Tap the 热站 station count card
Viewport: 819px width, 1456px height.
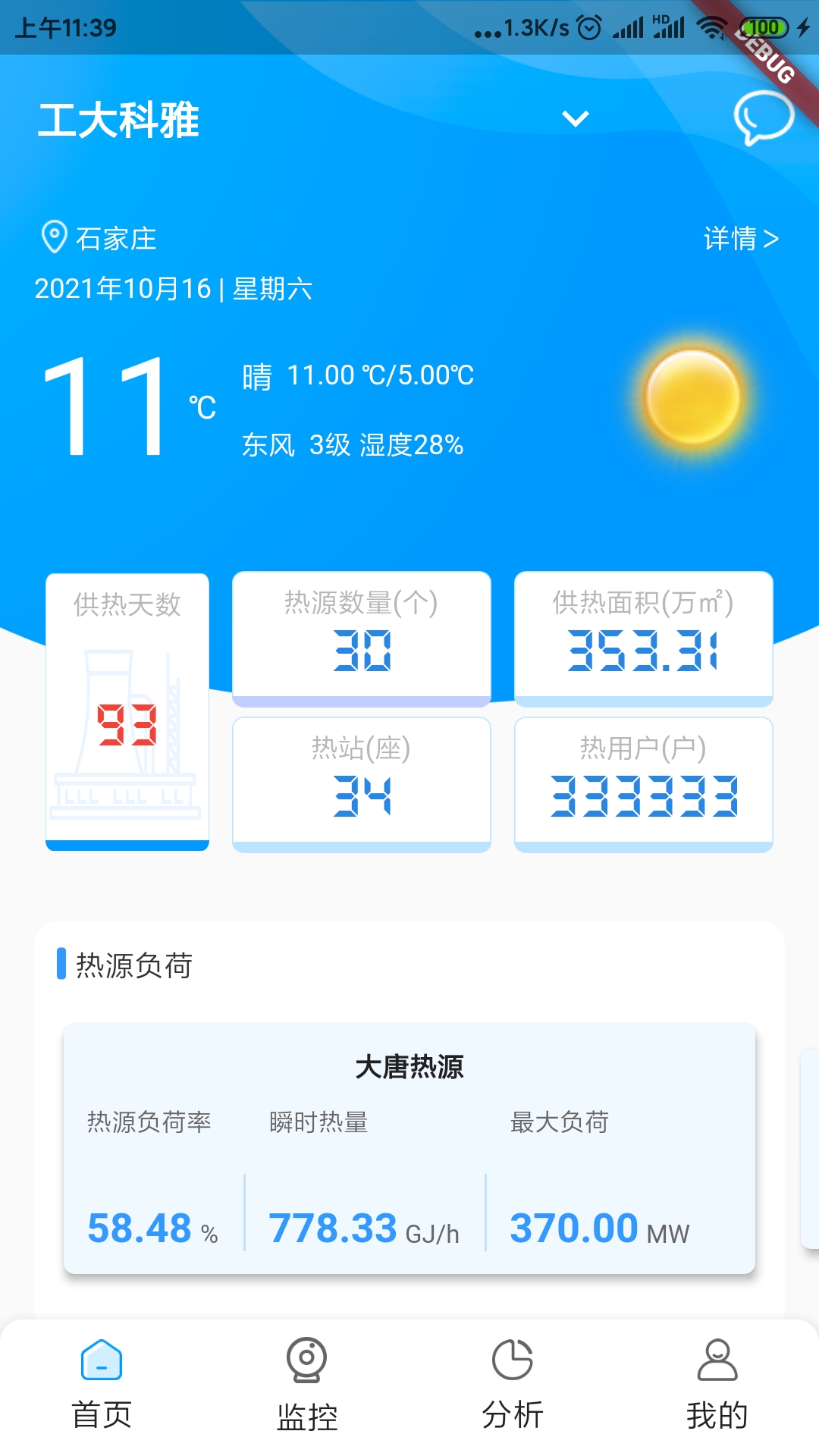tap(362, 781)
